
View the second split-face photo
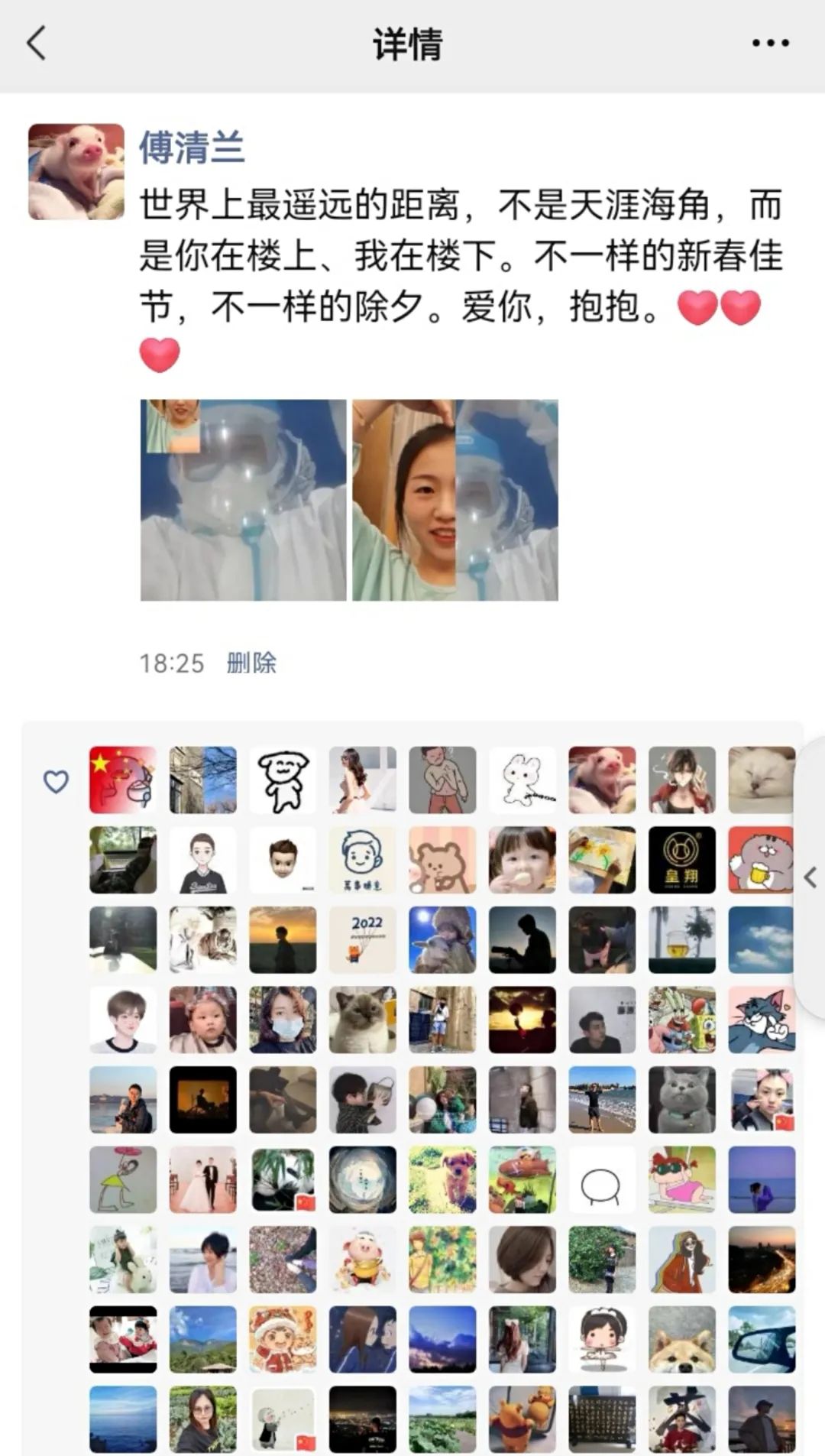point(455,500)
